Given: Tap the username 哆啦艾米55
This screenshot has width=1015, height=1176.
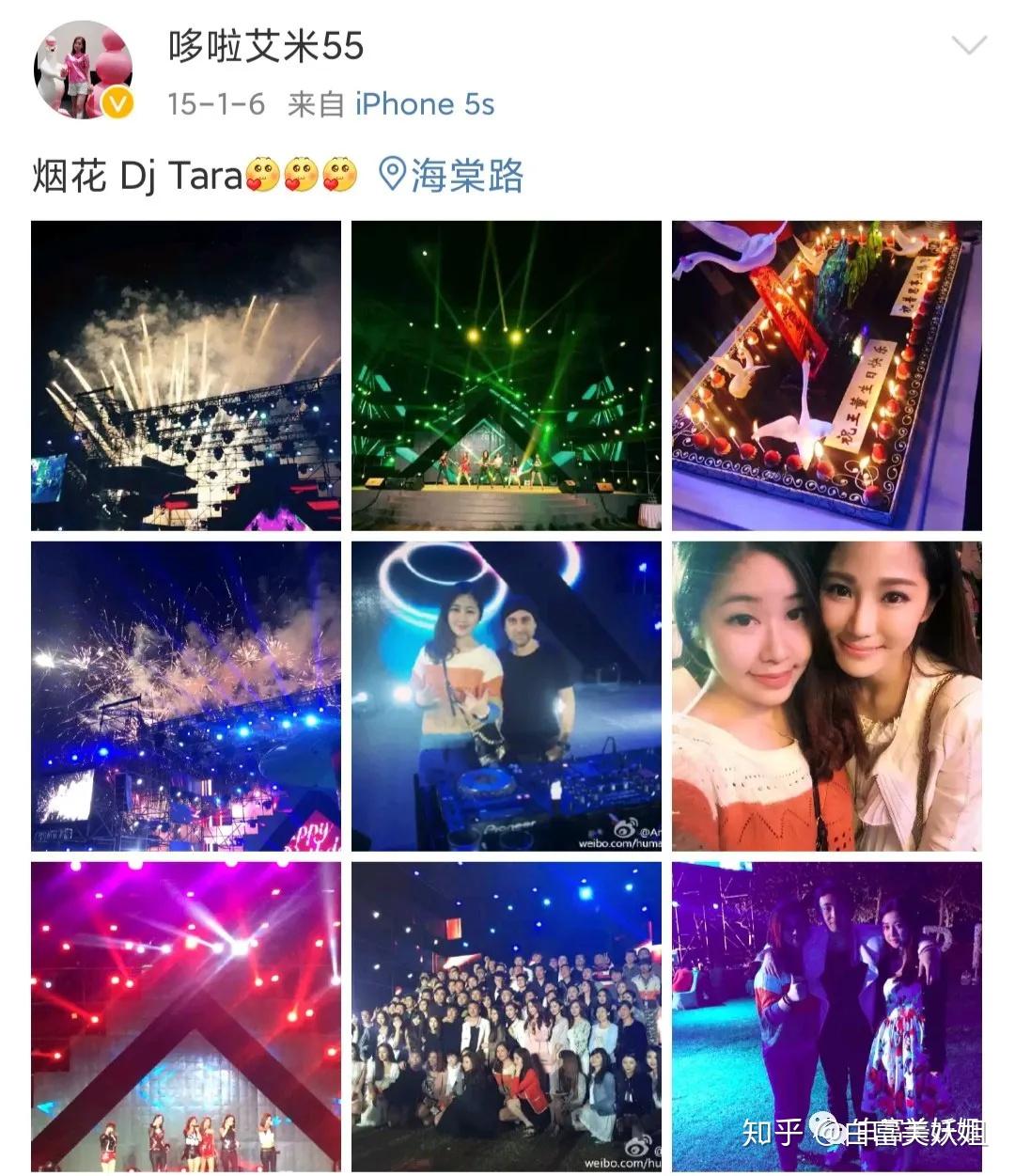Looking at the screenshot, I should [265, 46].
